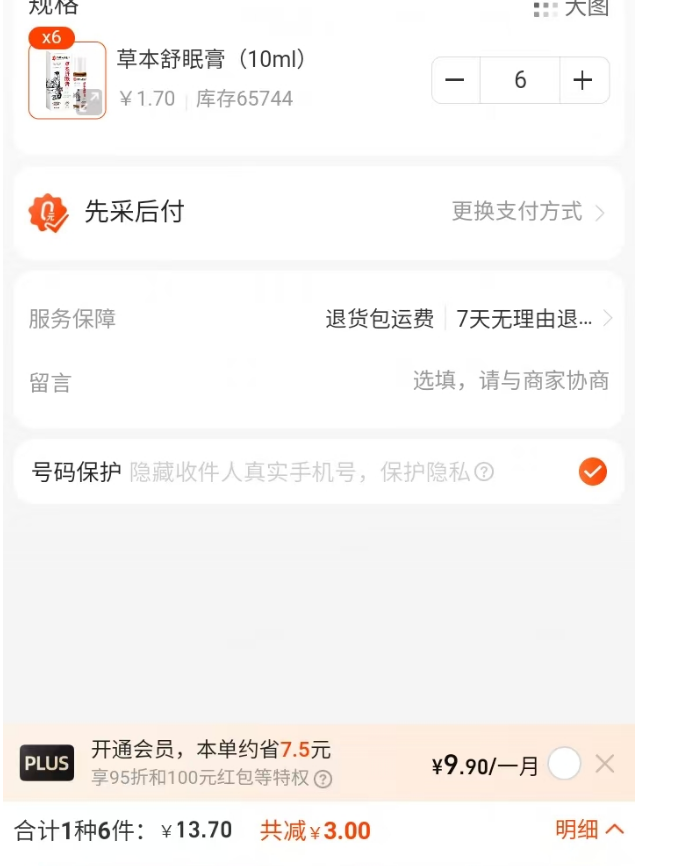Expand the 明细 price details
The image size is (684, 866).
[590, 830]
